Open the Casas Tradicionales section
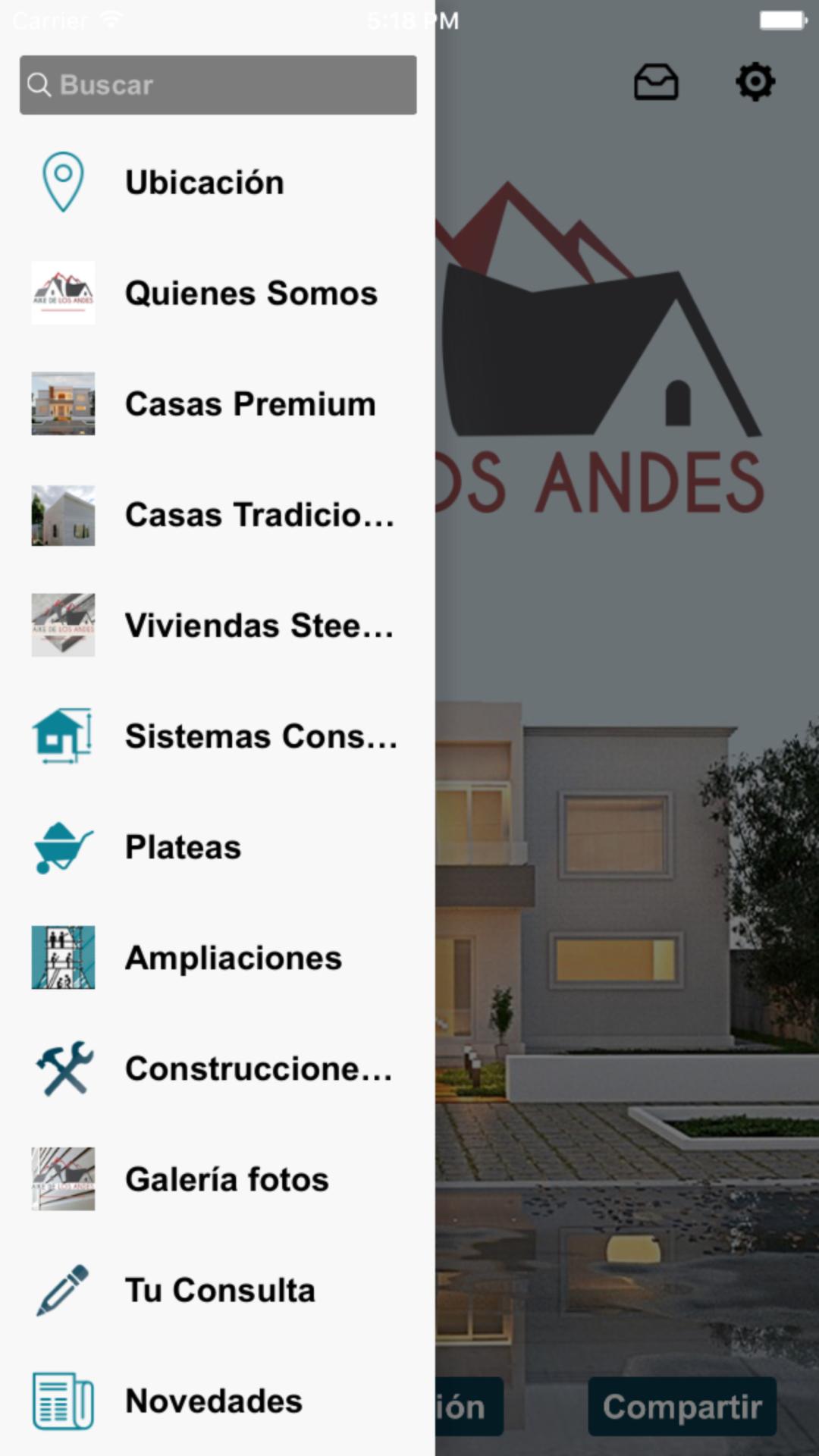The image size is (819, 1456). (260, 514)
